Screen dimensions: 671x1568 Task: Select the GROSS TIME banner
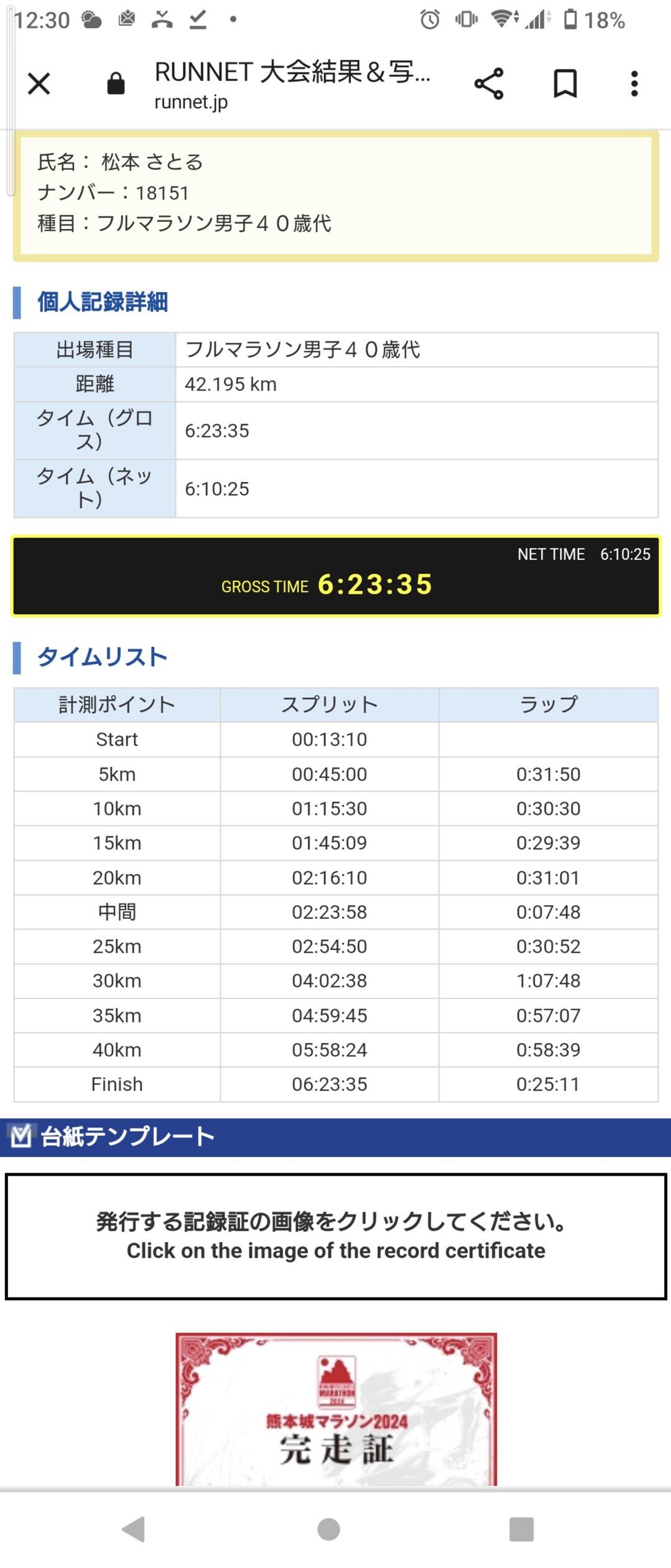point(336,578)
